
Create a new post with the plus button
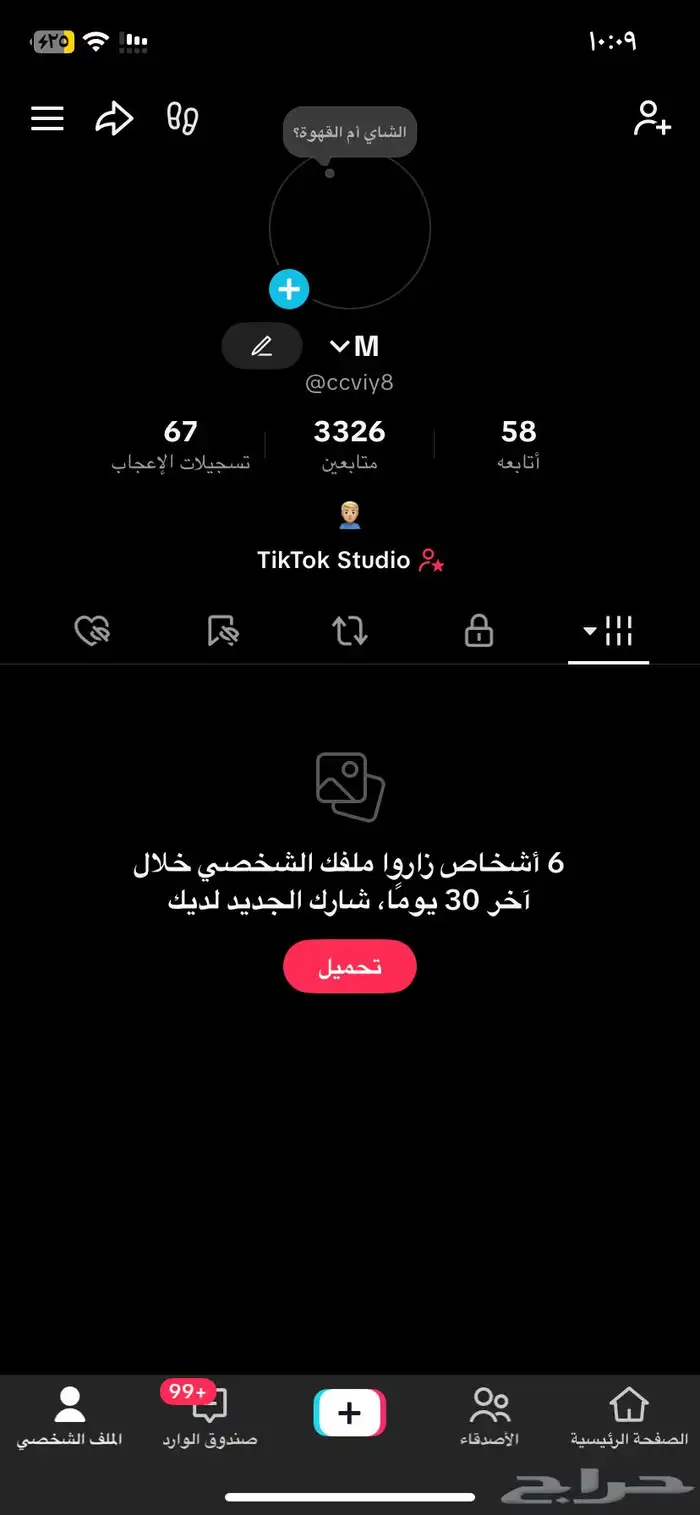point(349,1413)
